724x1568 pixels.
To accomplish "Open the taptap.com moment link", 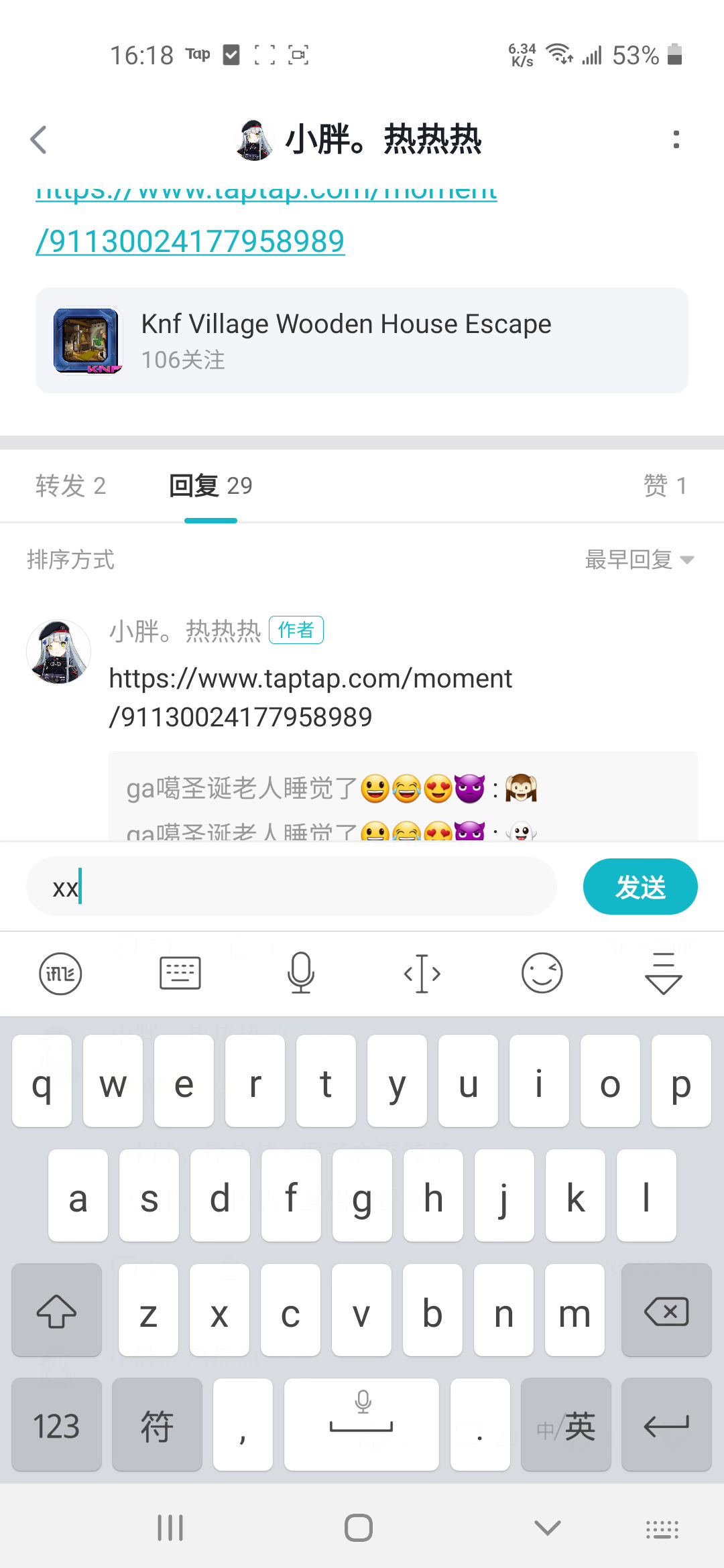I will pos(191,241).
